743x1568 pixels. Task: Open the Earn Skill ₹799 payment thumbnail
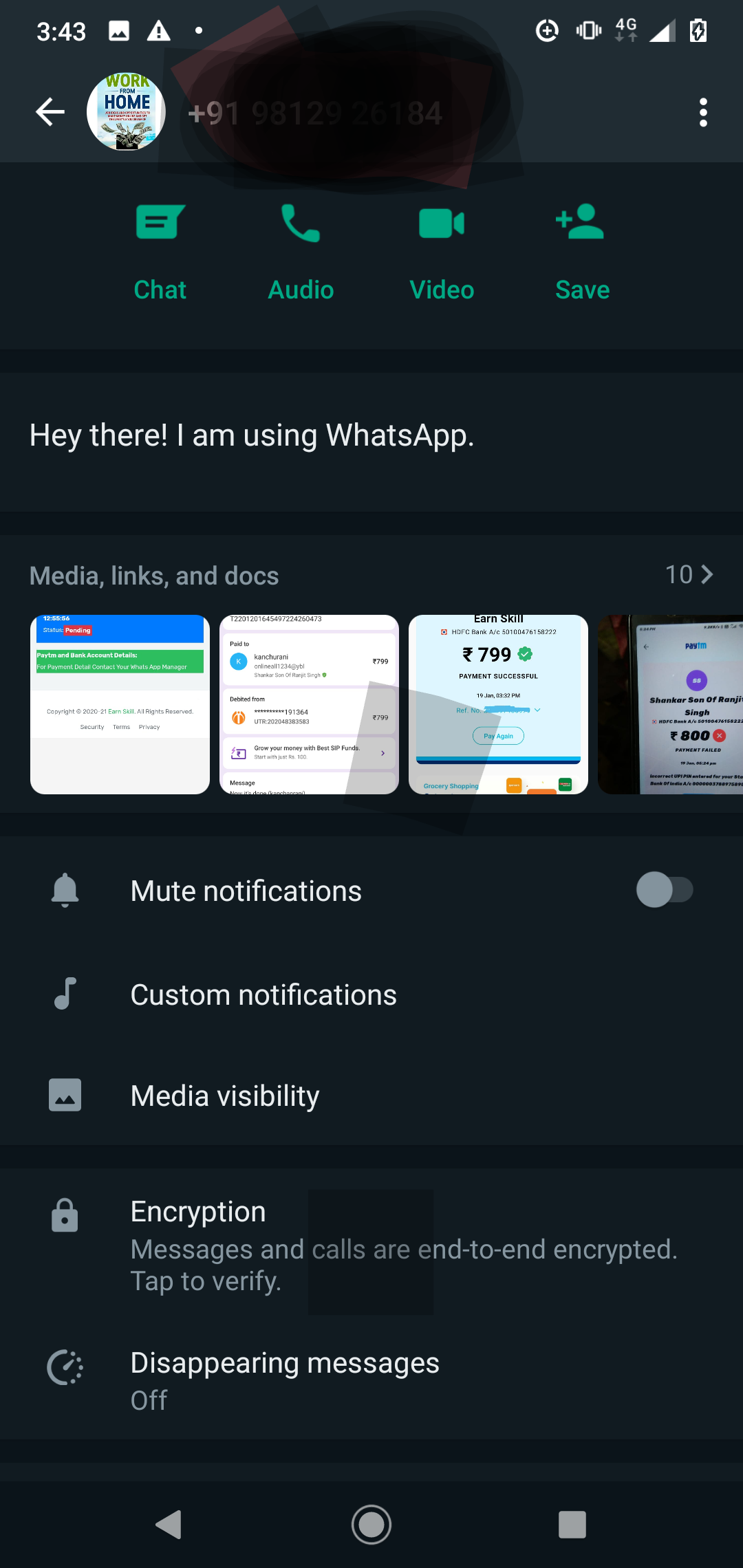pos(498,704)
